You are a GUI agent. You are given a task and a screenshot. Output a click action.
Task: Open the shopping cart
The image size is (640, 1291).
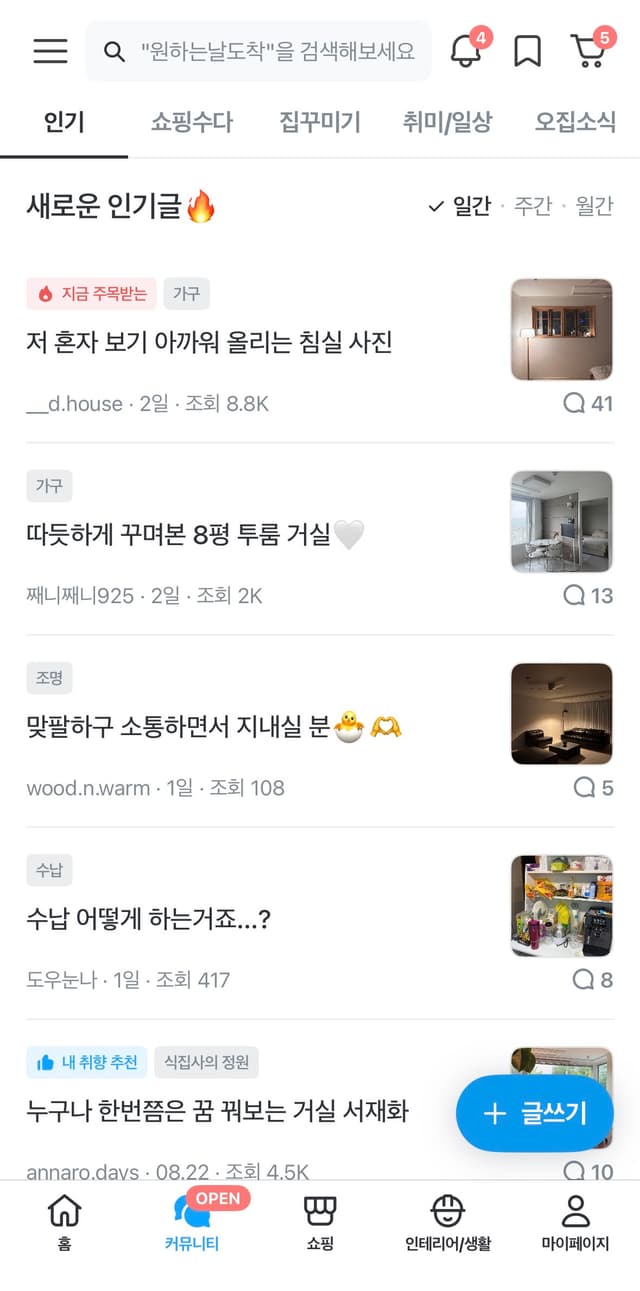pos(589,51)
